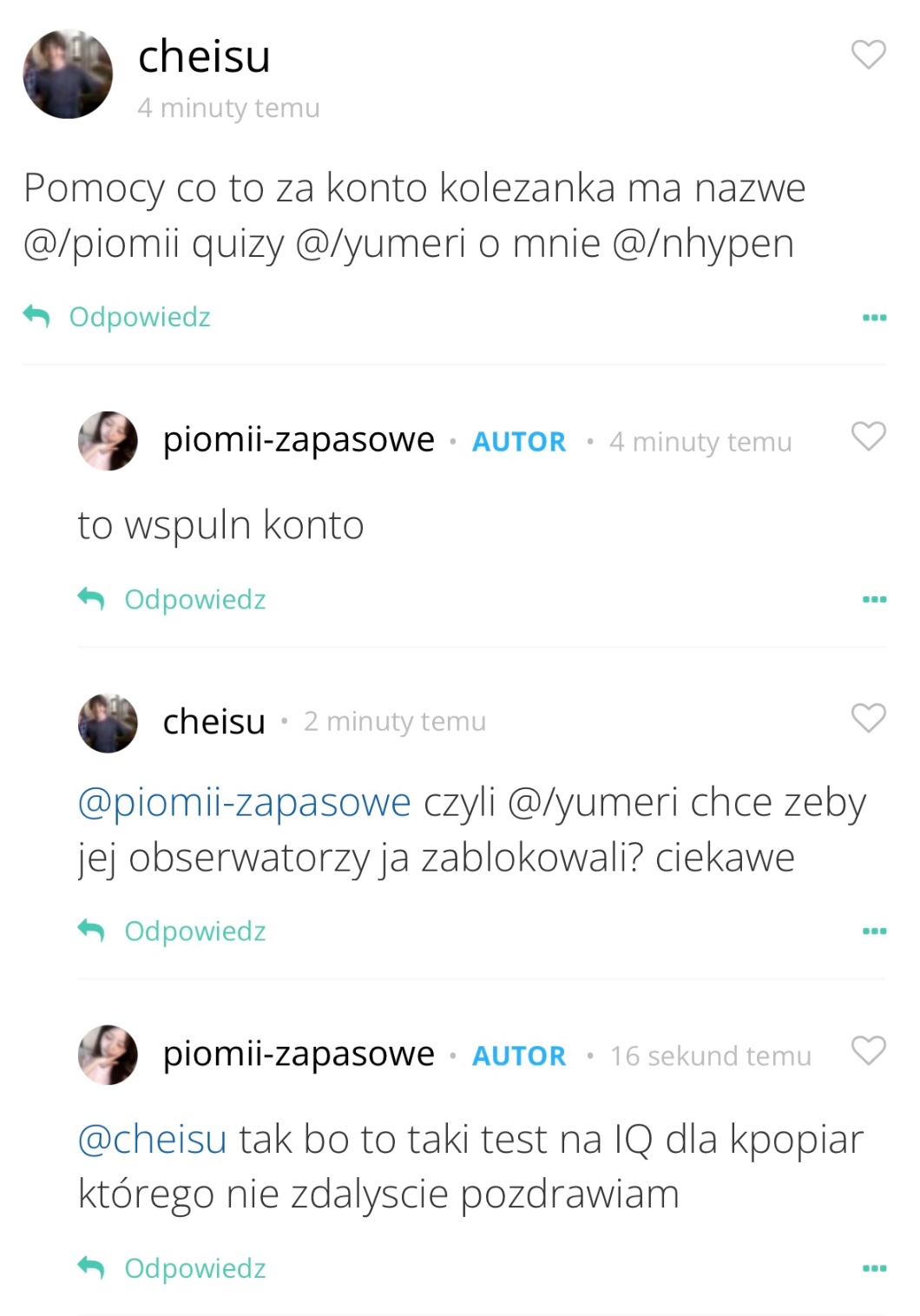Viewport: 920px width, 1316px height.
Task: Like the reply posted 16 sekund temu
Action: coord(868,1050)
